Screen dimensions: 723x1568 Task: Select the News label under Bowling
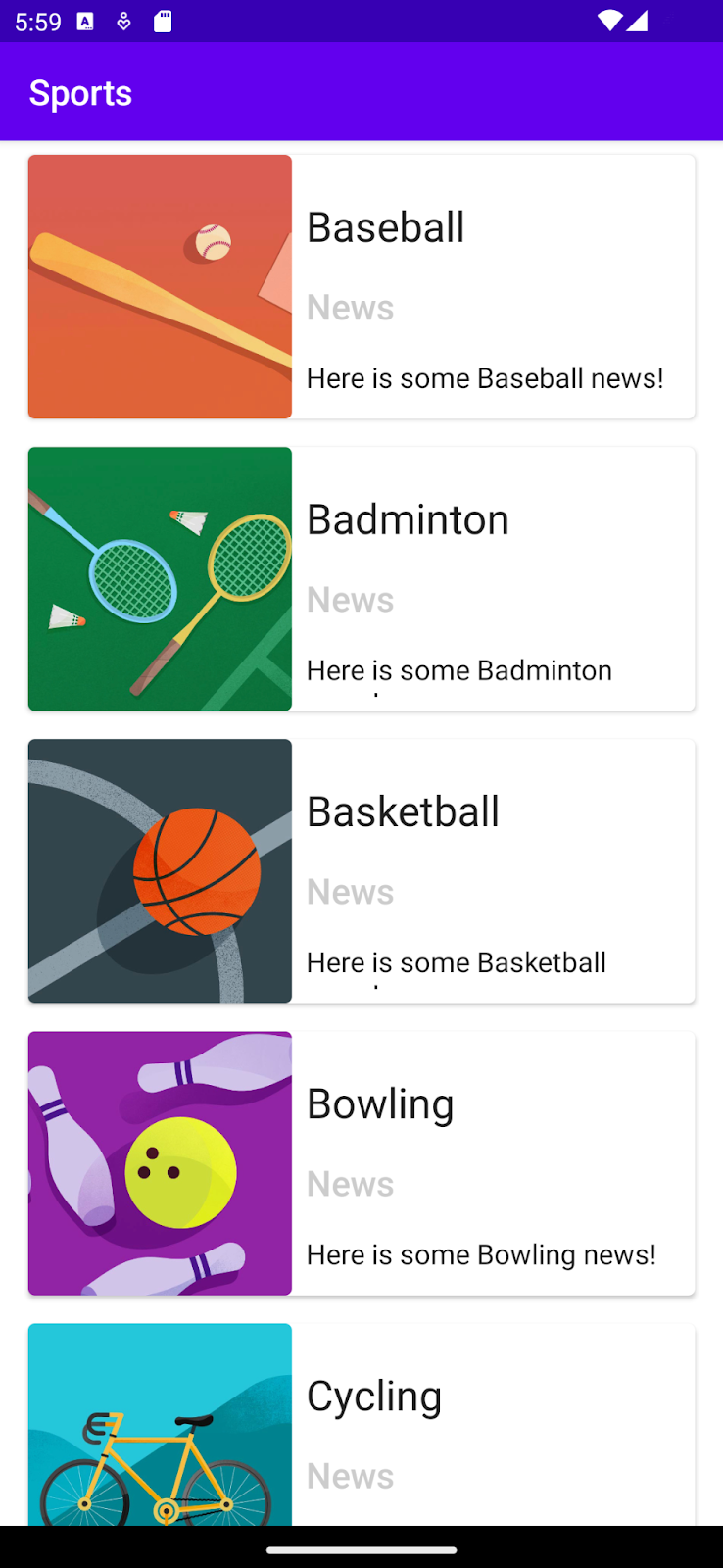coord(350,1183)
